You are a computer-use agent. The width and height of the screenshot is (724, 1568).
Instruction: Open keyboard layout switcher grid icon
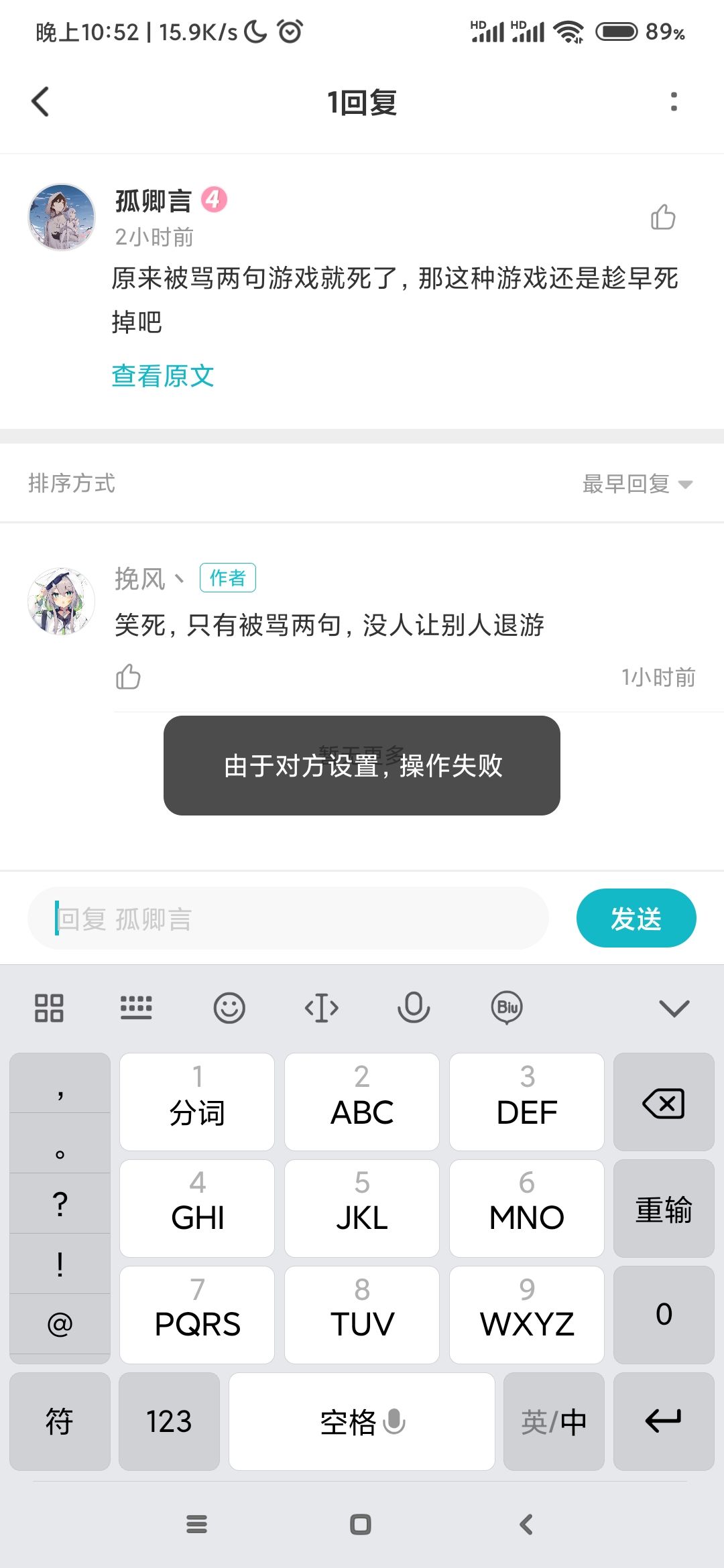click(48, 1008)
